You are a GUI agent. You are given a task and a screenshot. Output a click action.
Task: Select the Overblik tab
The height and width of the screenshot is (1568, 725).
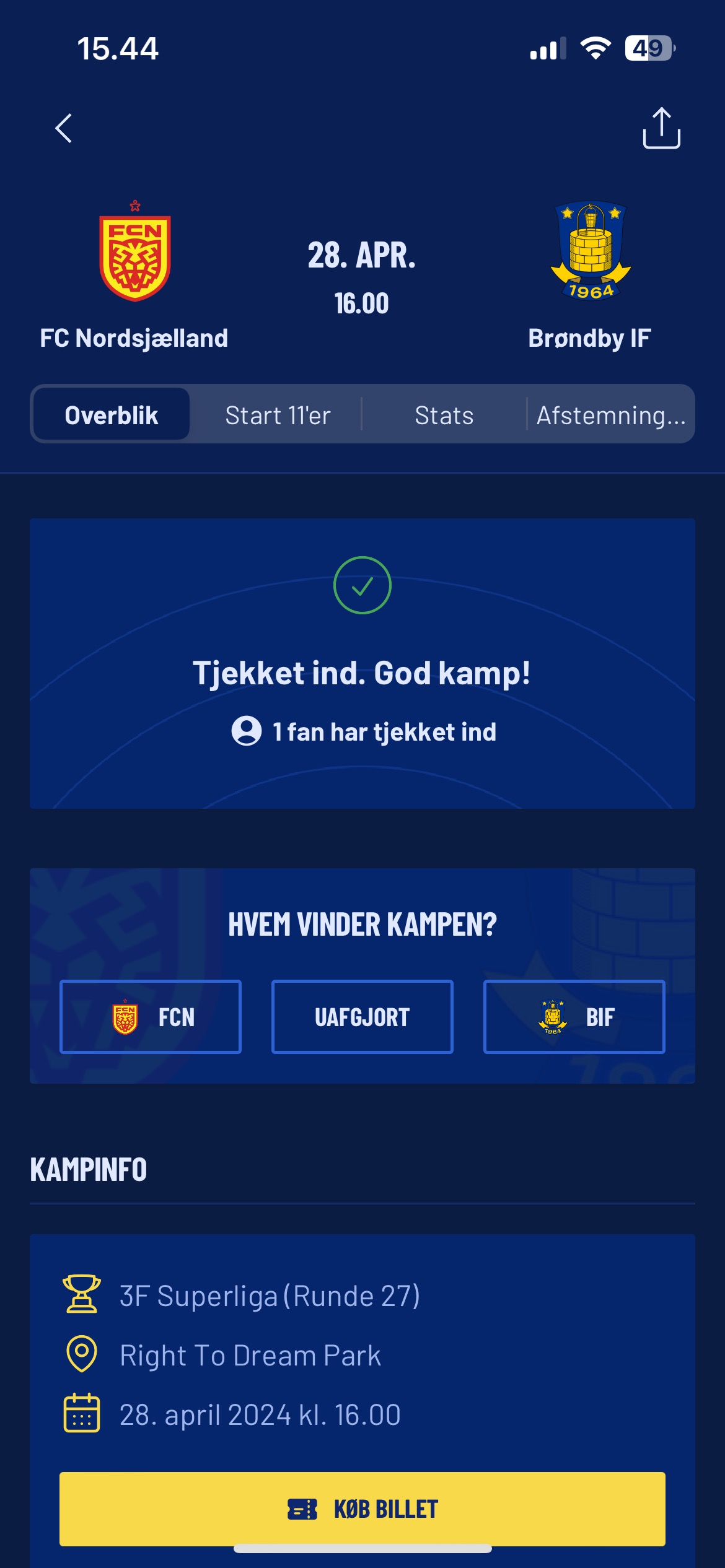tap(112, 414)
